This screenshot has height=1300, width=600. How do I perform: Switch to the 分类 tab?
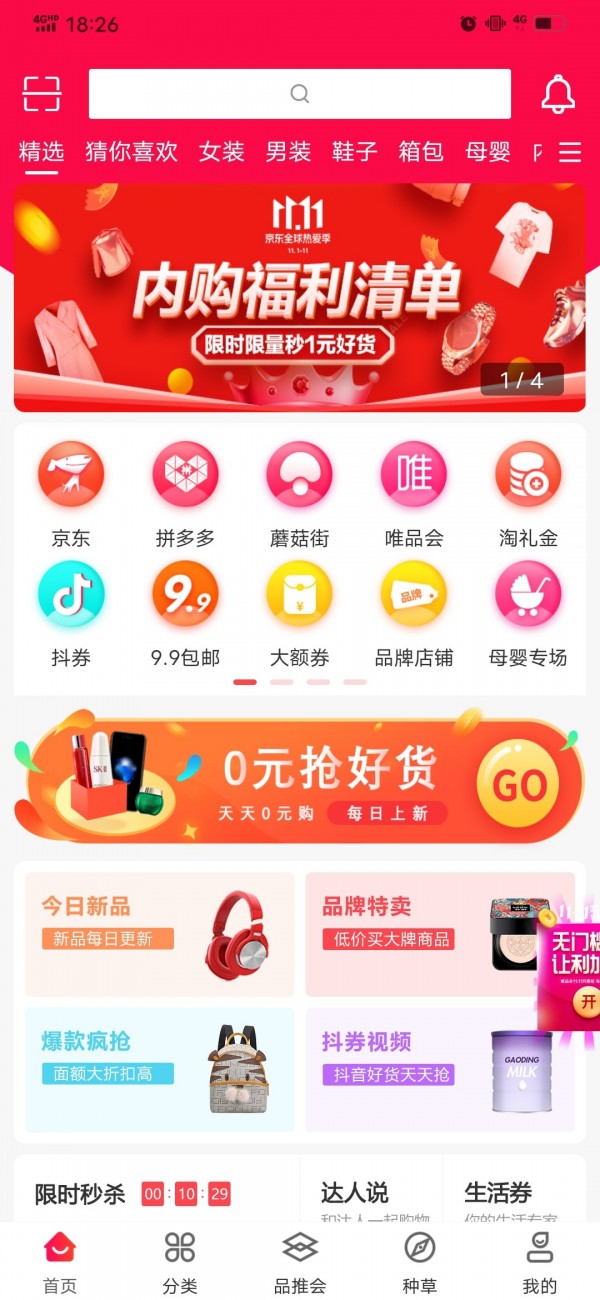pos(180,1263)
